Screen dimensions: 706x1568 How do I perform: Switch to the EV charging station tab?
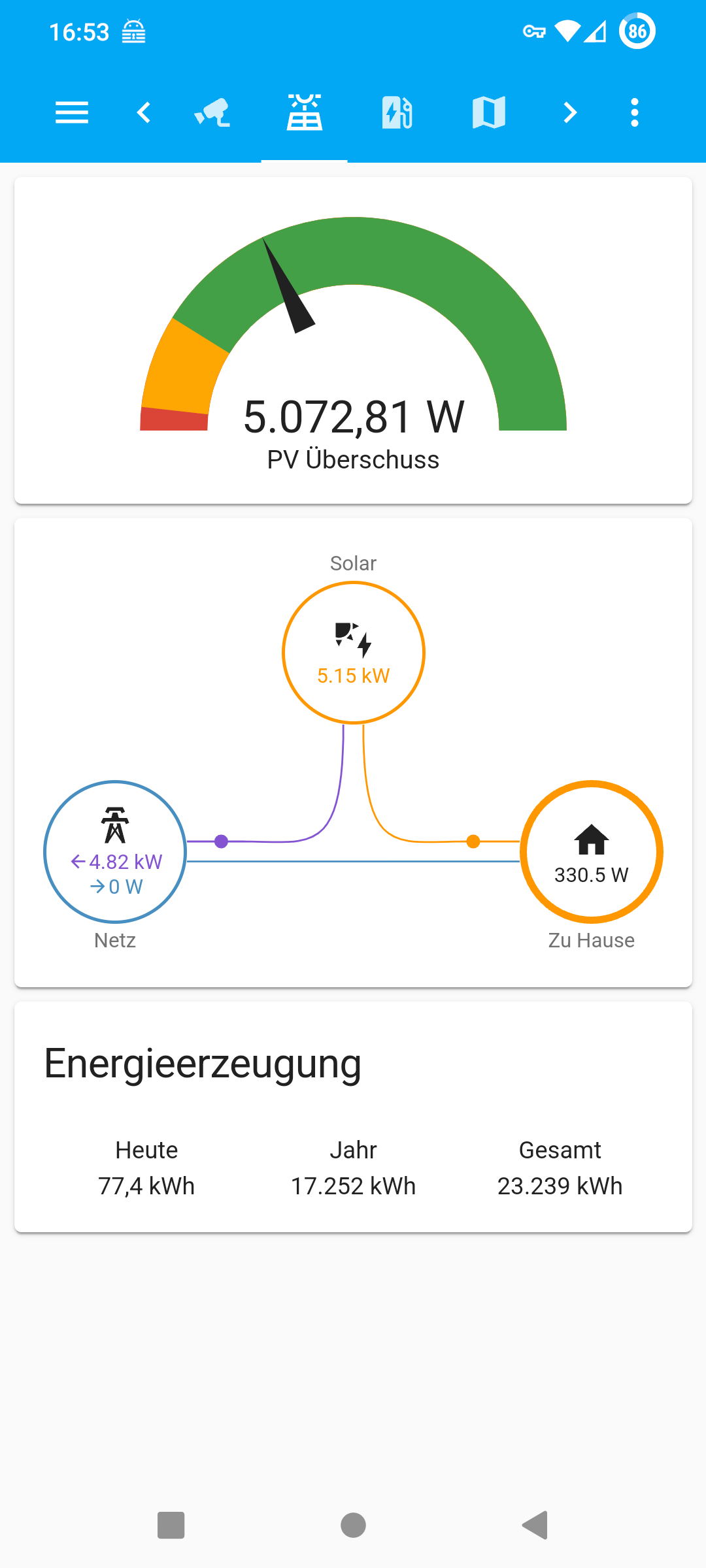397,113
